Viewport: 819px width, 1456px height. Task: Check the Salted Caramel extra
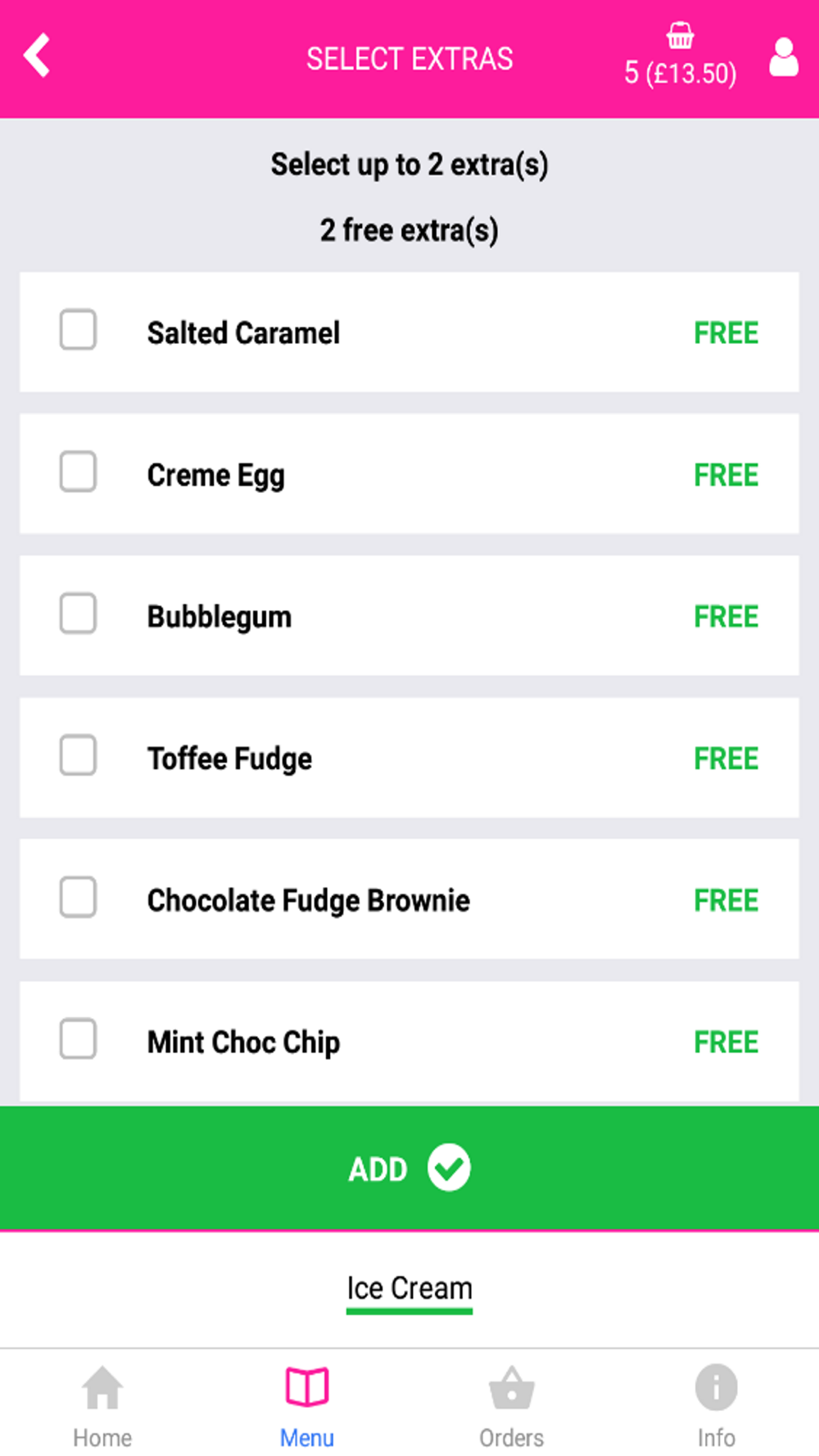pyautogui.click(x=78, y=329)
